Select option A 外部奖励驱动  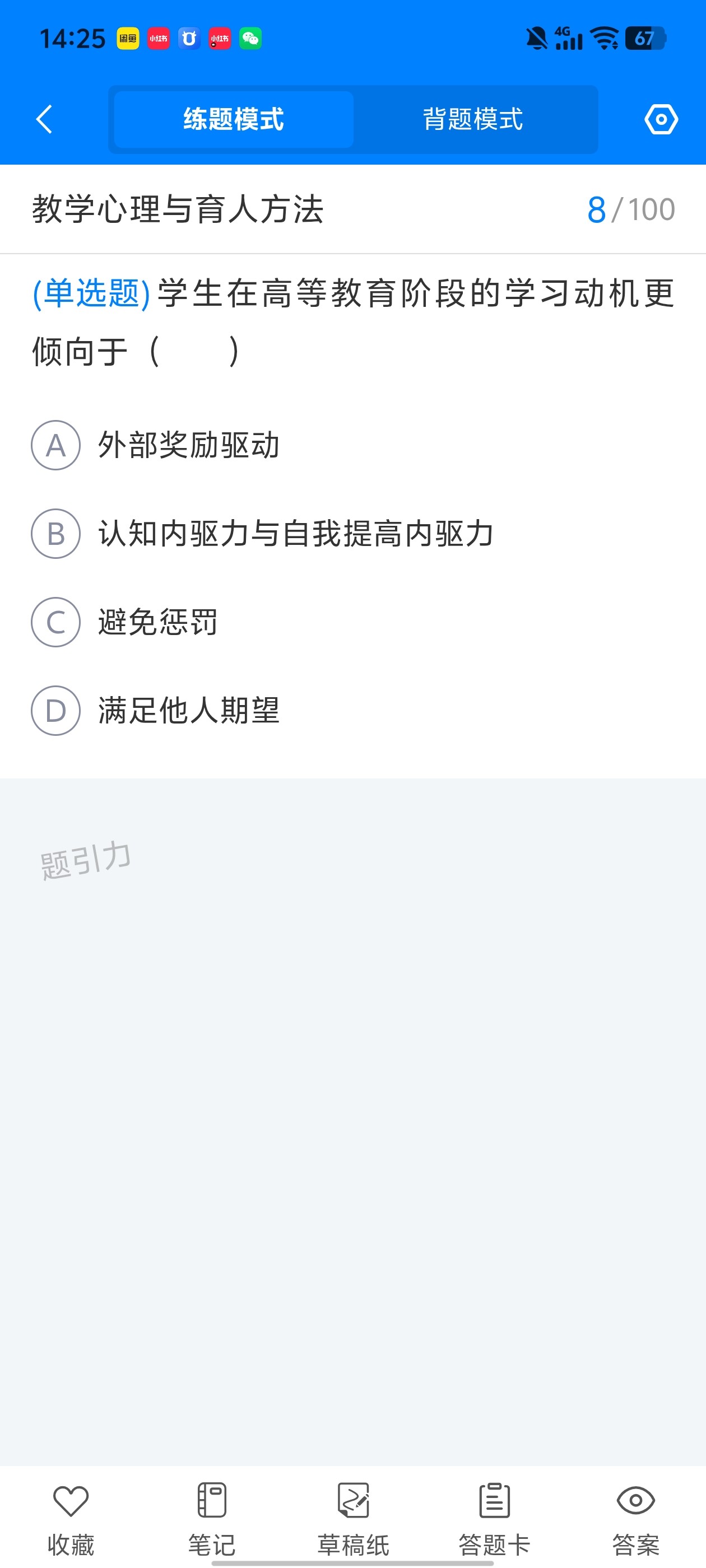156,445
